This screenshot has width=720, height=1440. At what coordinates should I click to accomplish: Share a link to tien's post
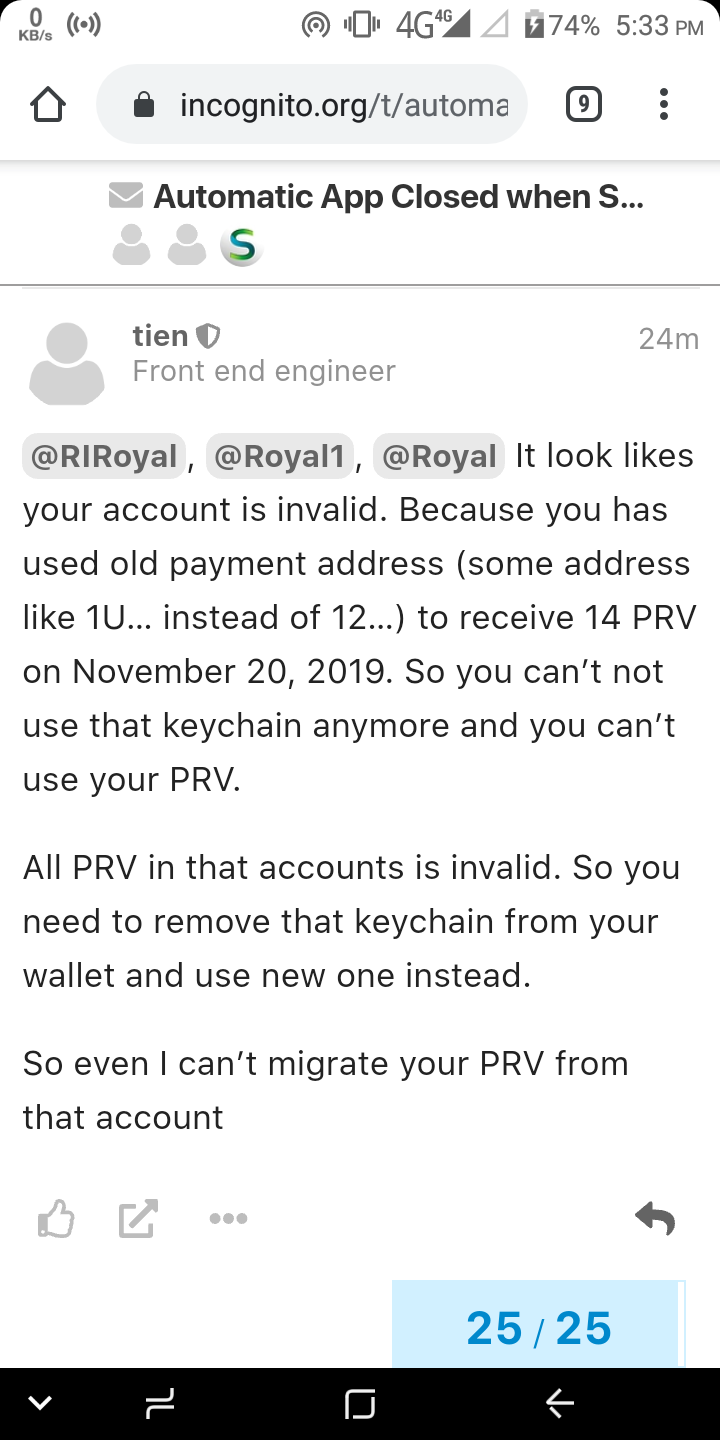pos(138,1218)
